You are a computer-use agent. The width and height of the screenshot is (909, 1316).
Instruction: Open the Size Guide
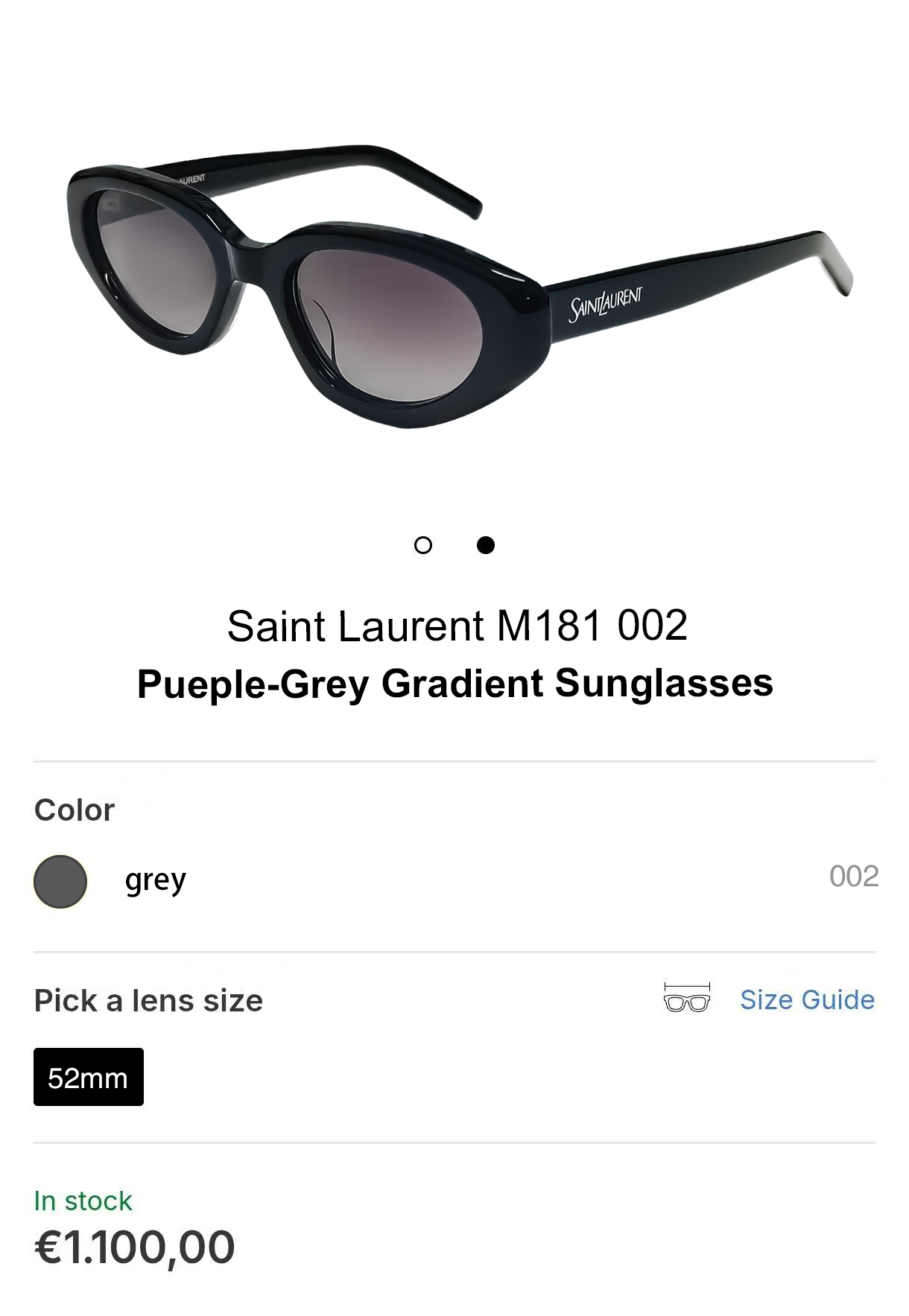tap(808, 1000)
